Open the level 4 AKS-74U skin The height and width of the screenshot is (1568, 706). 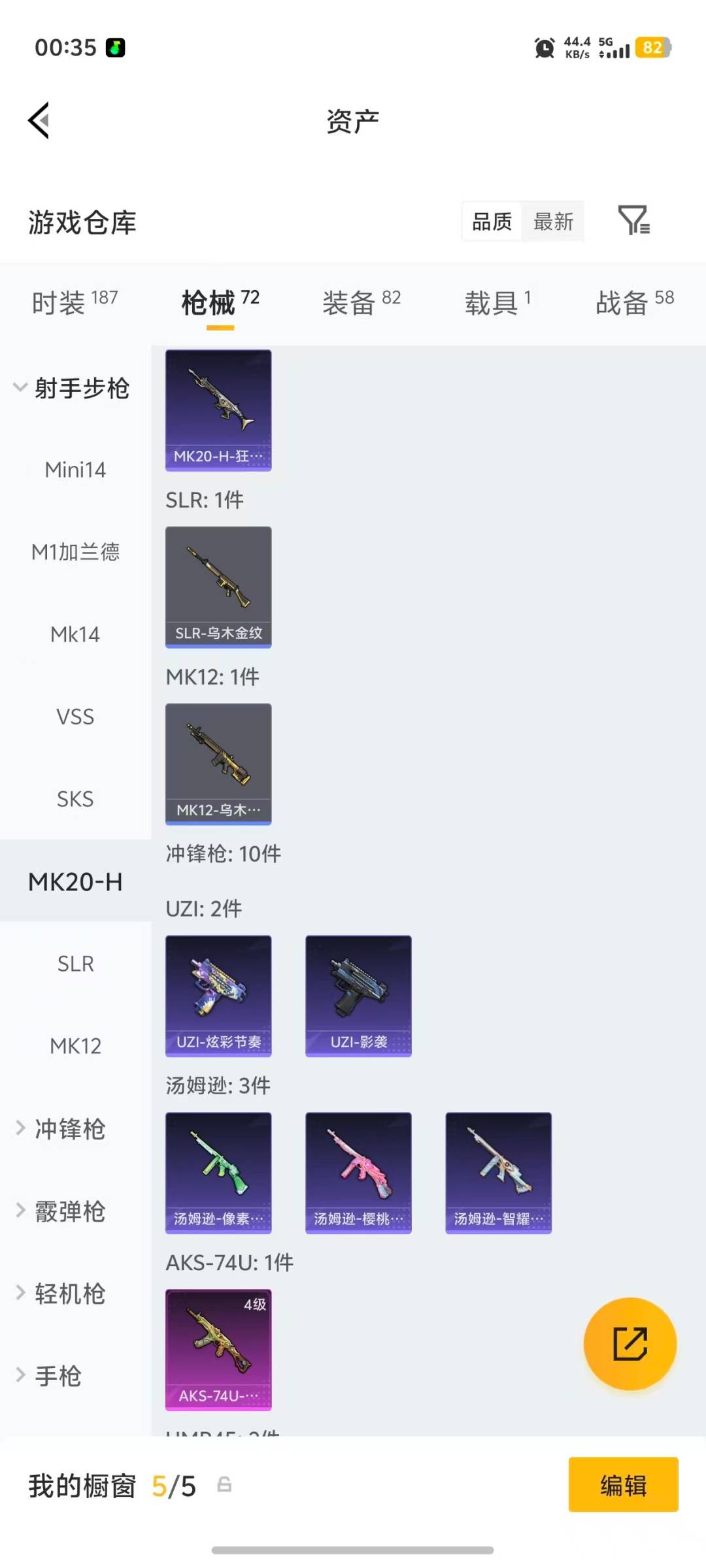pos(218,1350)
